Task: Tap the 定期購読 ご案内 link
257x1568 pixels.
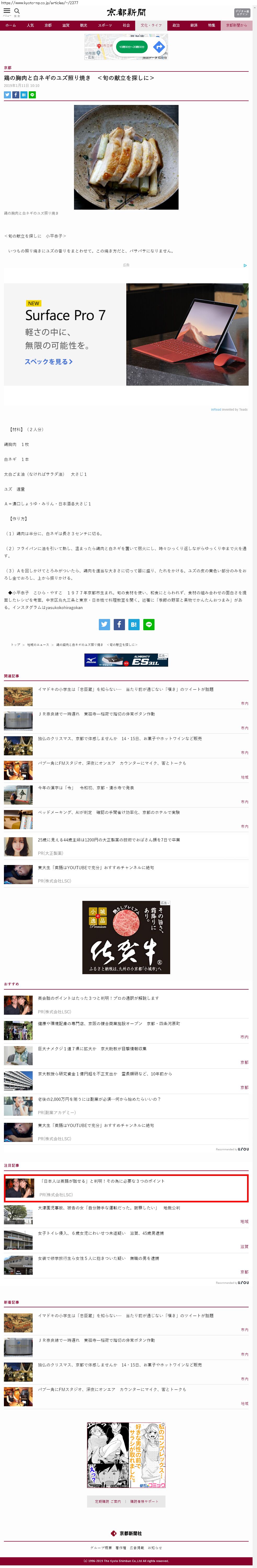Action: coord(108,1502)
